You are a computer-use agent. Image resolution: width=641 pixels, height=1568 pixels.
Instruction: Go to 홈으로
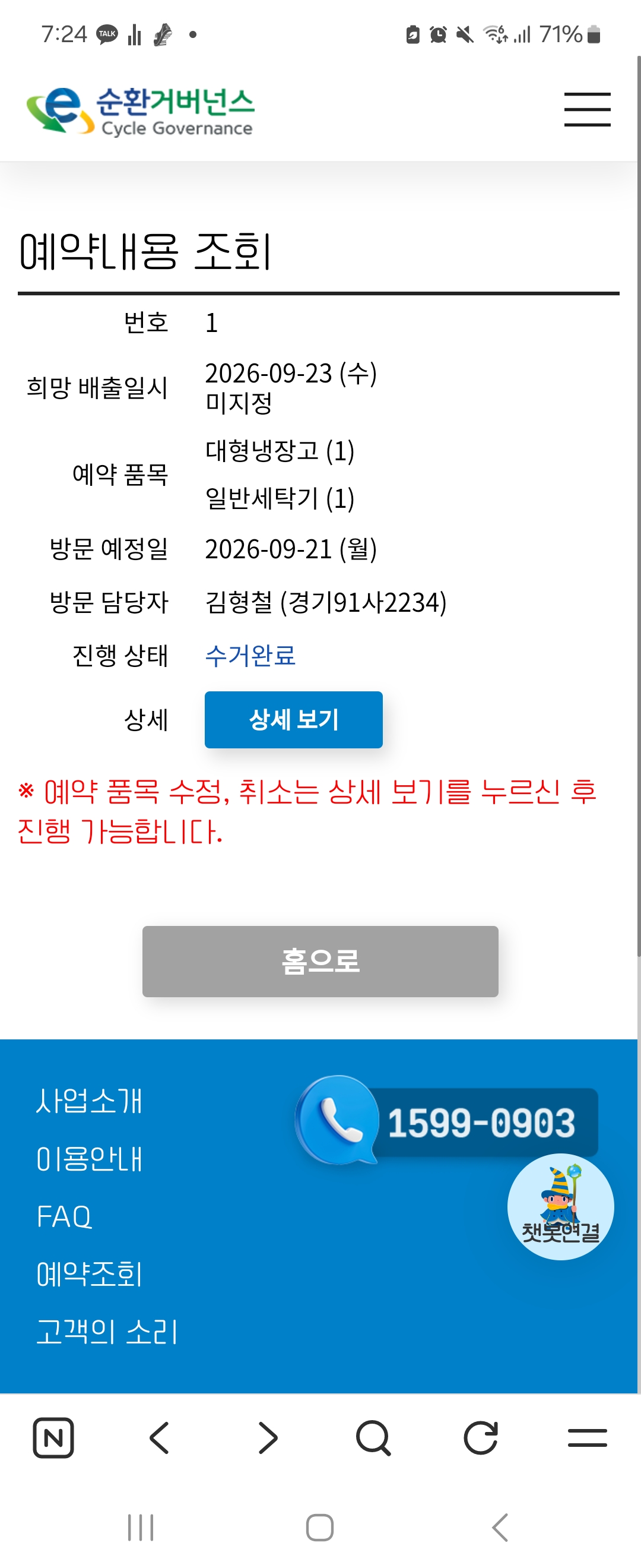(x=320, y=961)
